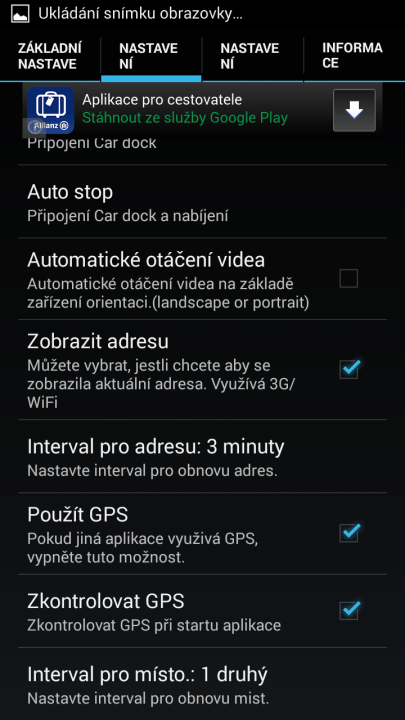Uncheck the Zobrazit adresu checkbox

tap(349, 369)
